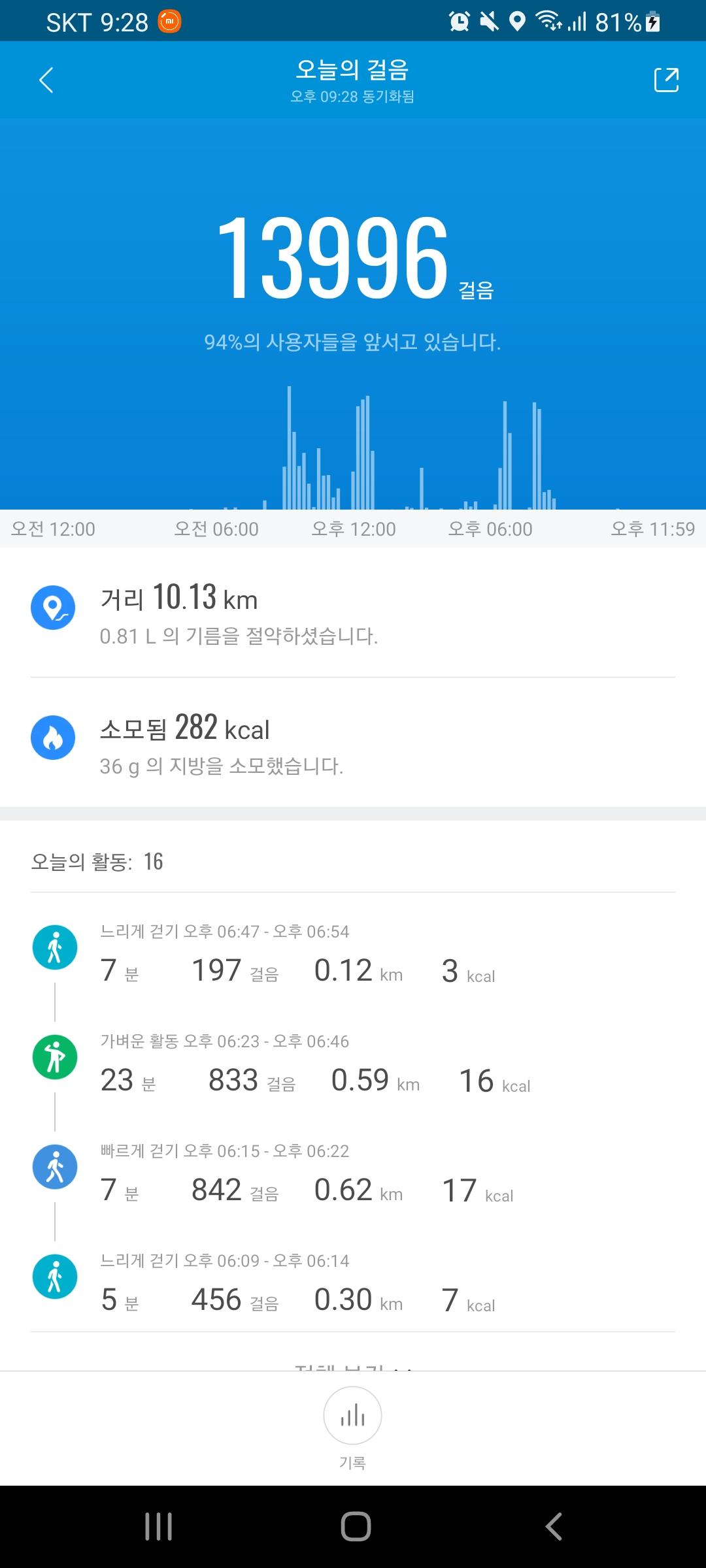This screenshot has width=706, height=1568.
Task: Expand the full activity list (전체 보기)
Action: pos(352,1365)
